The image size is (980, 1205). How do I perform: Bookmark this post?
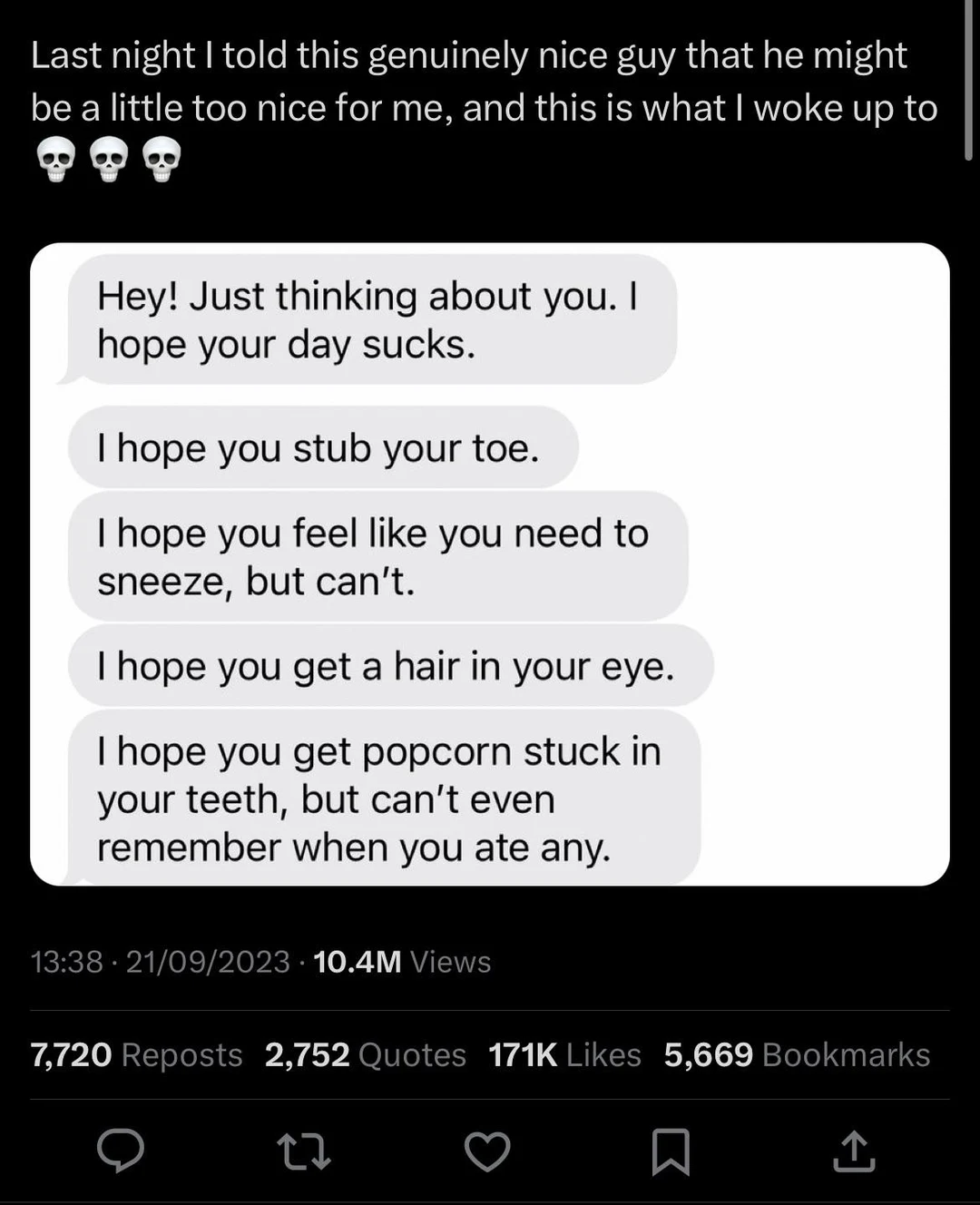pos(671,1151)
